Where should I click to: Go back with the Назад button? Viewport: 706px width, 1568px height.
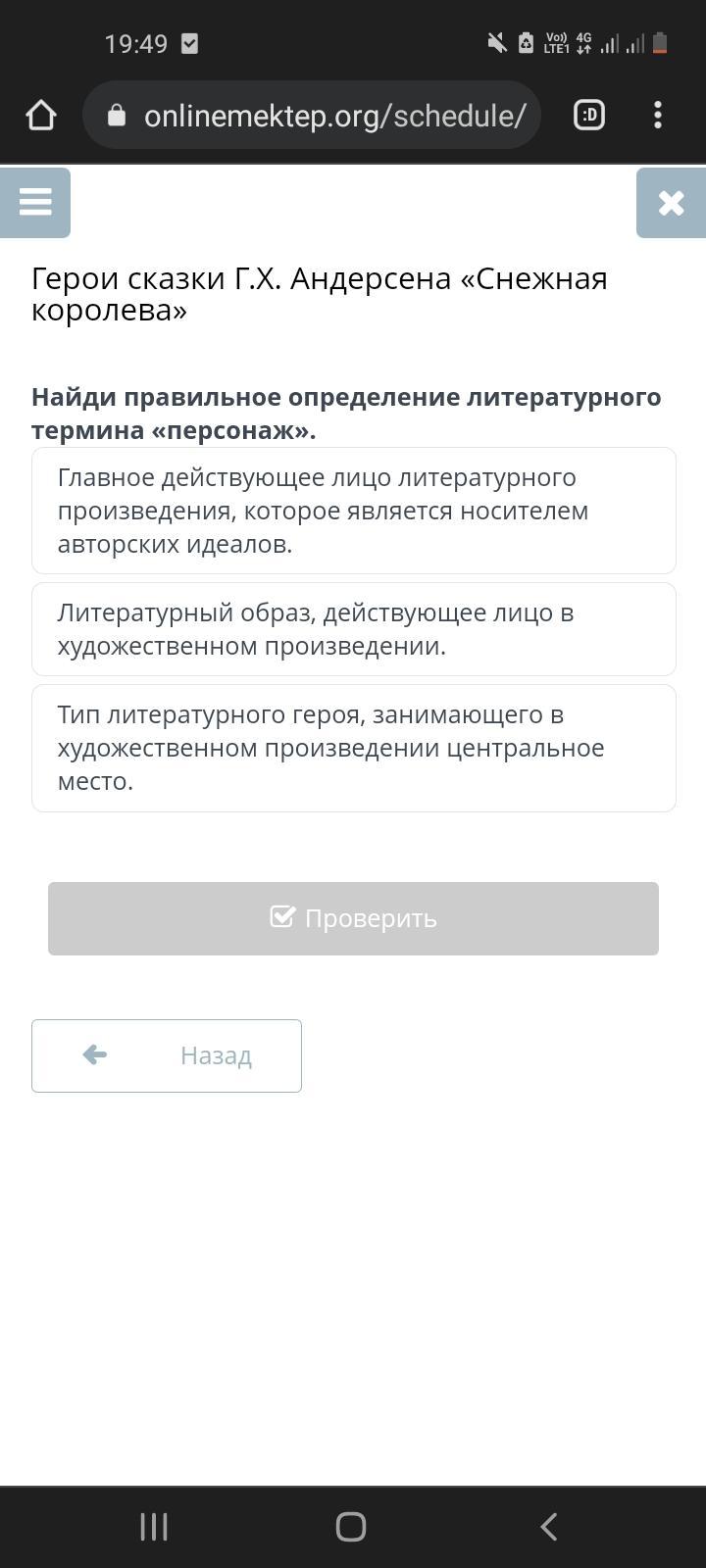coord(167,1055)
